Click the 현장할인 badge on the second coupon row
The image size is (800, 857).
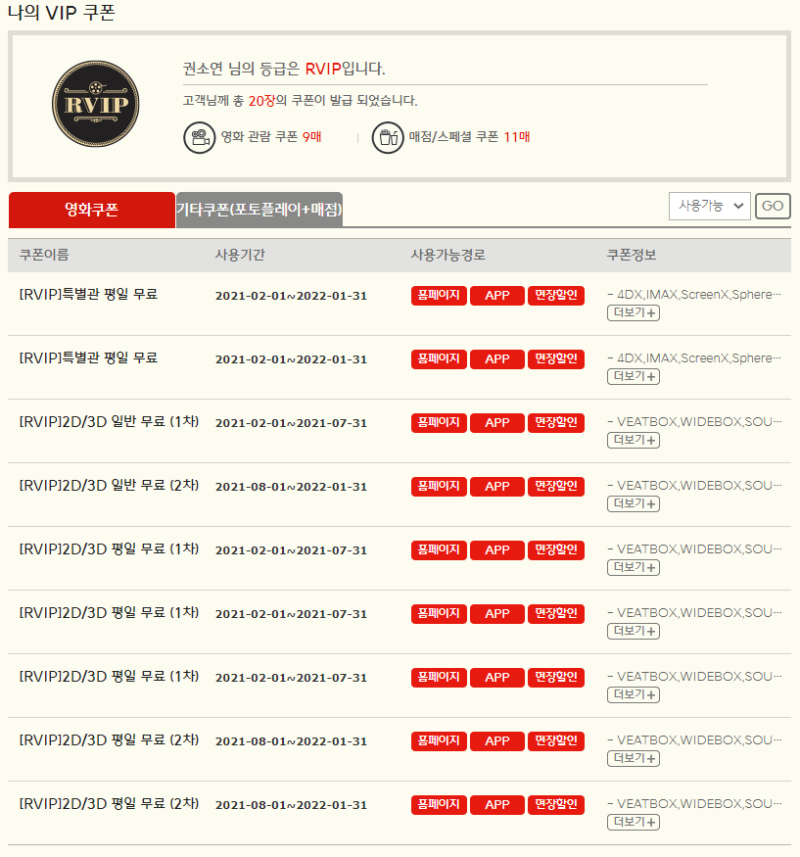556,359
